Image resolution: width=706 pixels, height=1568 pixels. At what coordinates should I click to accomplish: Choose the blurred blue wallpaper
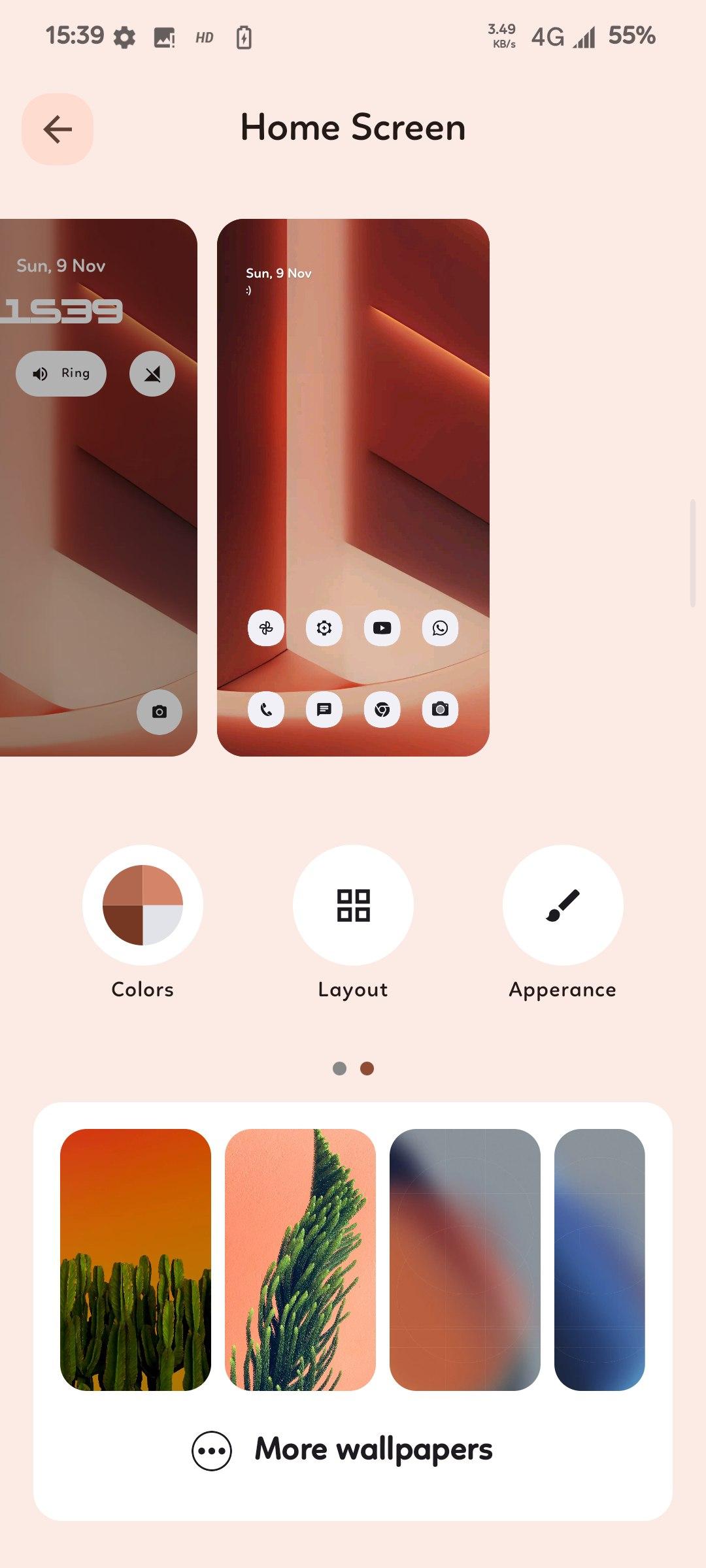point(599,1260)
